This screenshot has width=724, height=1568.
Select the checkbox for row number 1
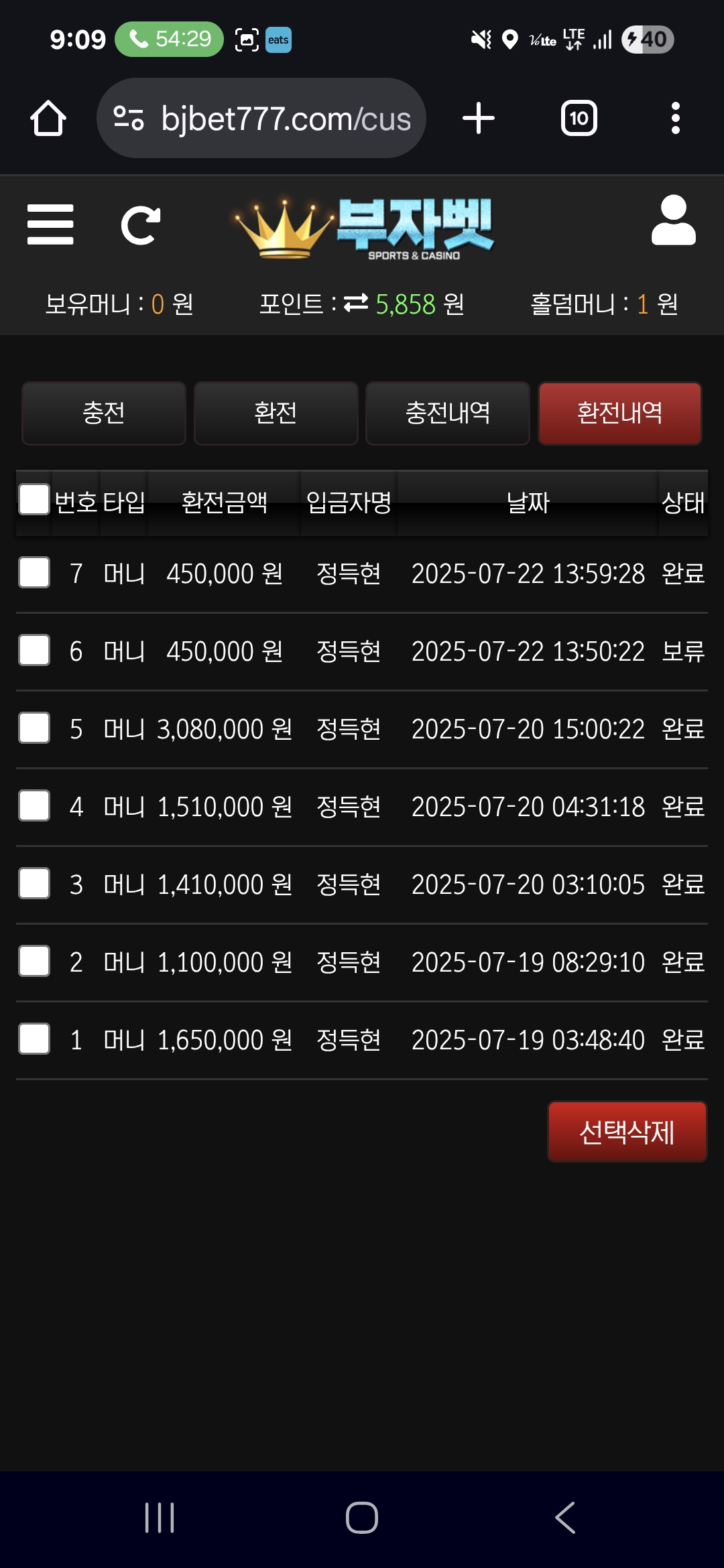click(34, 1039)
